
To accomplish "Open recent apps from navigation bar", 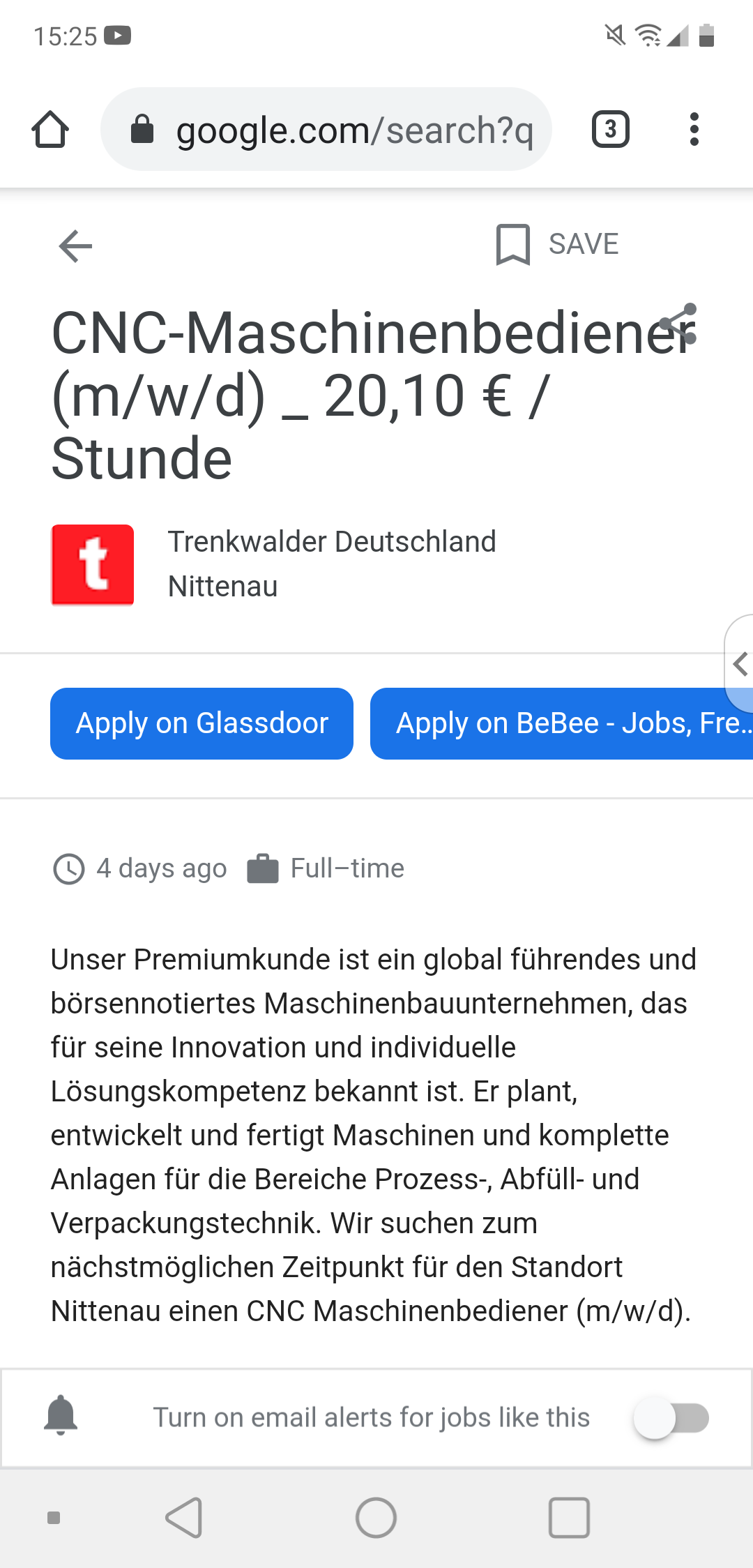I will 569,1518.
